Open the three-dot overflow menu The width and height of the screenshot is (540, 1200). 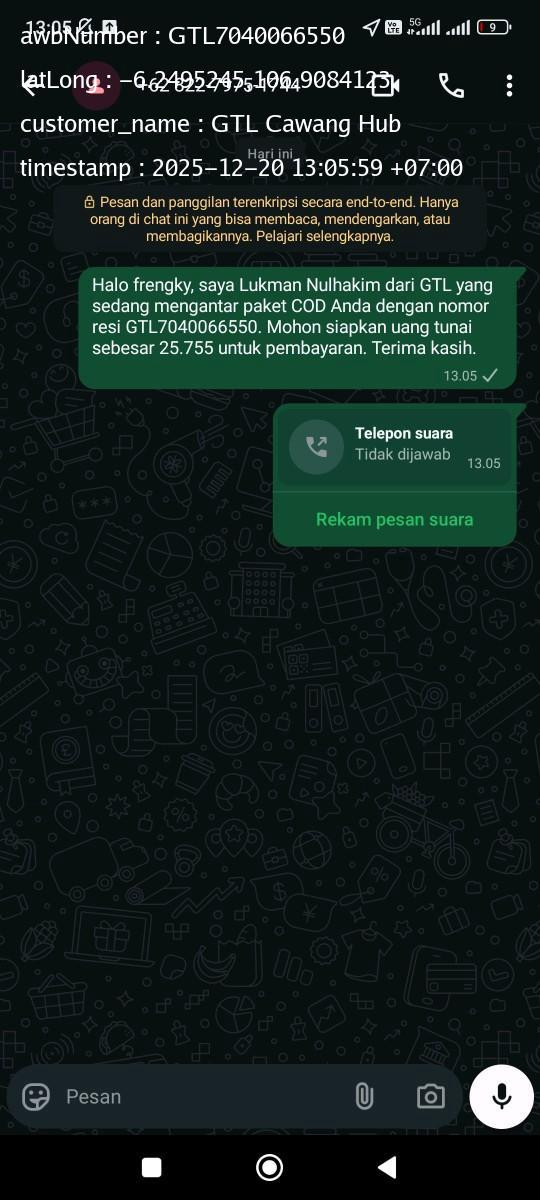point(509,86)
